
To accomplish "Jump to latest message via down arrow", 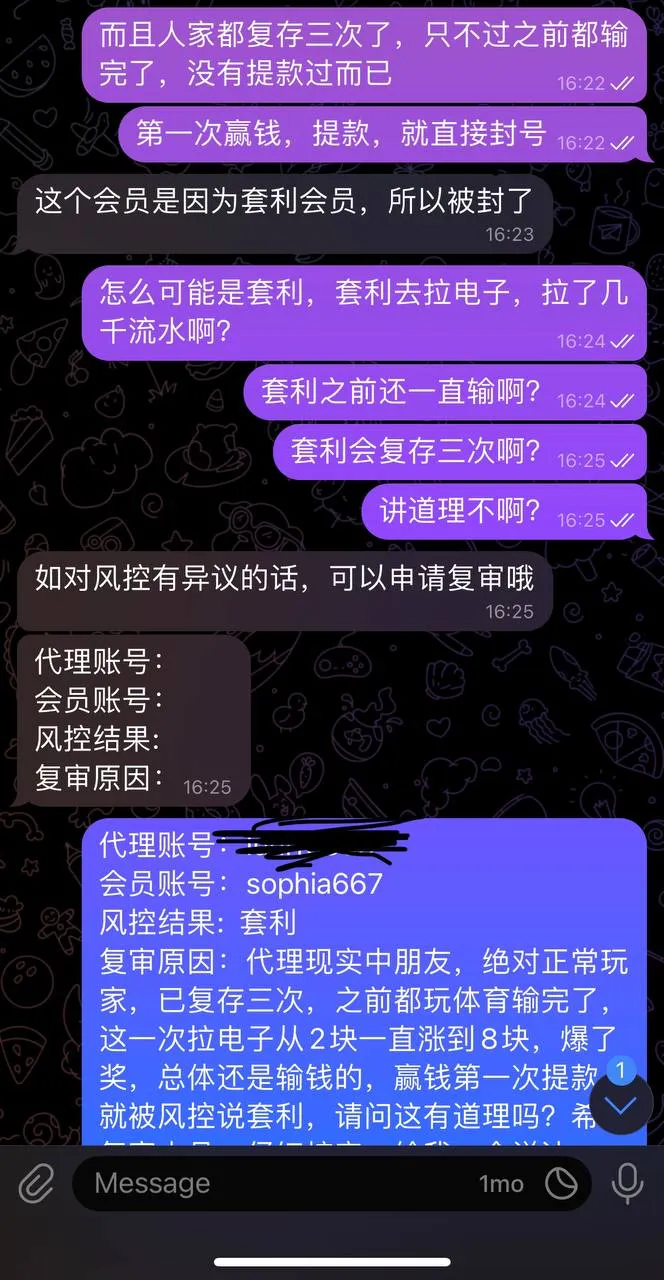I will 621,1105.
